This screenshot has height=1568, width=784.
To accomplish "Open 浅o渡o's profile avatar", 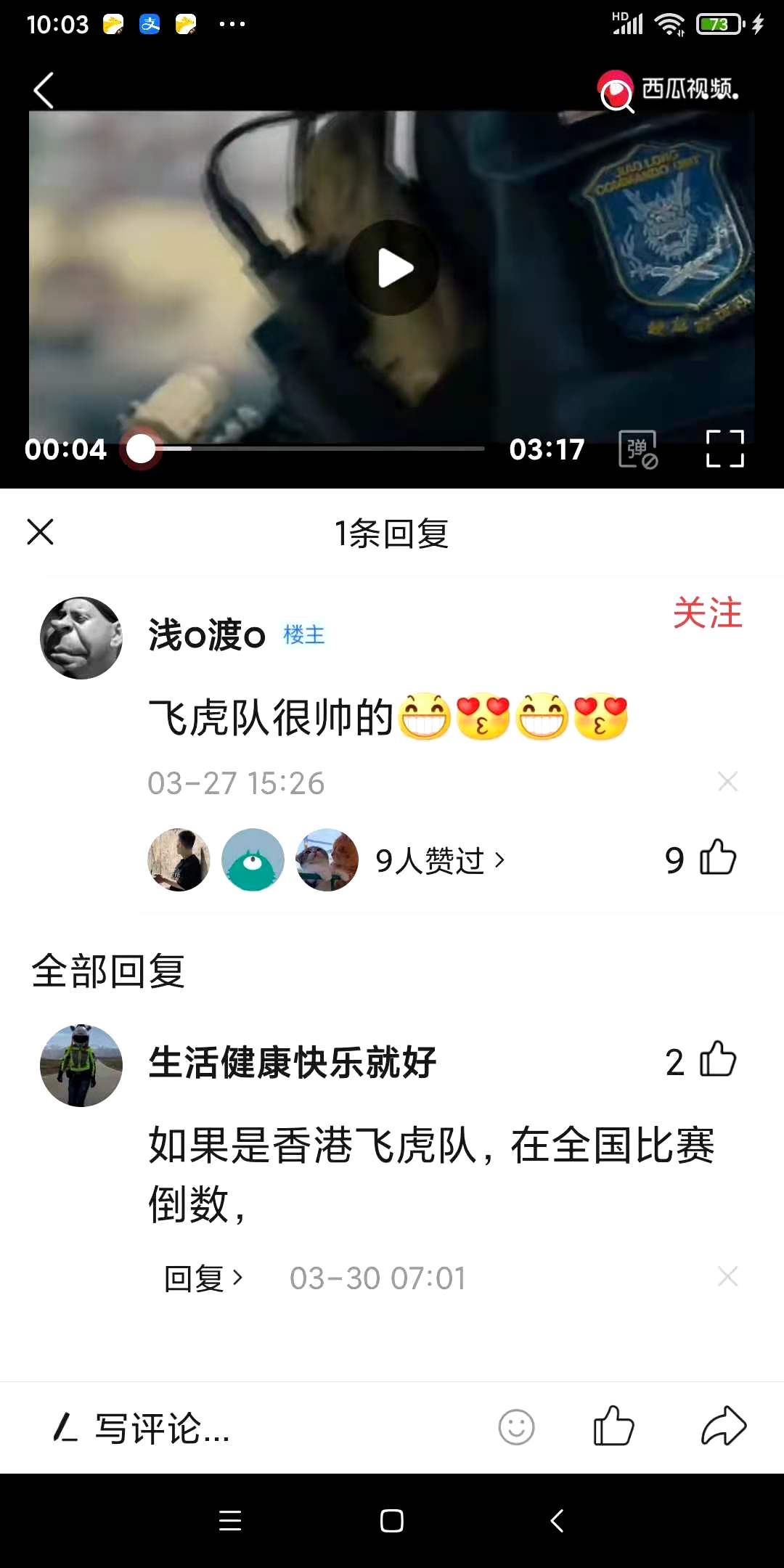I will 81,638.
